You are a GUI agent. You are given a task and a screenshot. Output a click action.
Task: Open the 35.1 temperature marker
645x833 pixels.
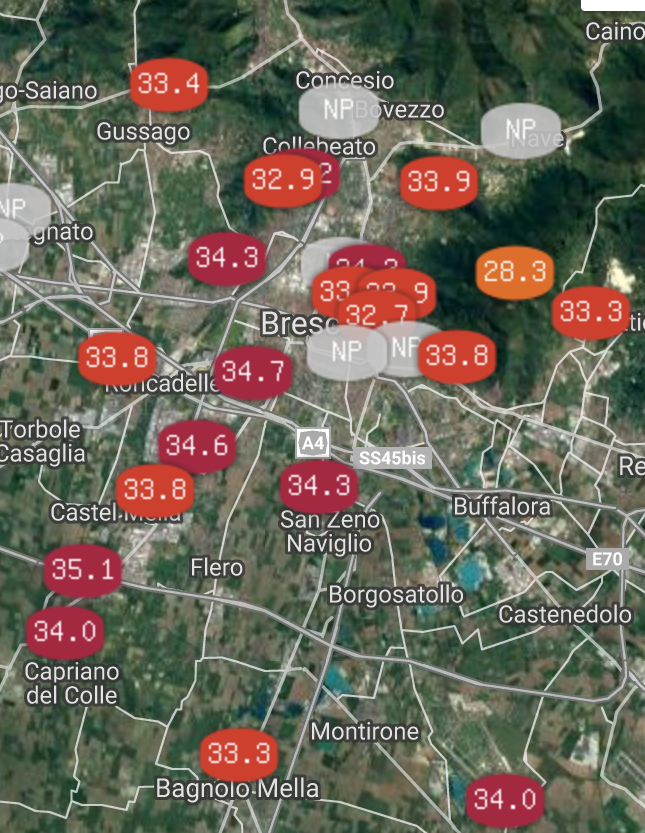pyautogui.click(x=82, y=571)
